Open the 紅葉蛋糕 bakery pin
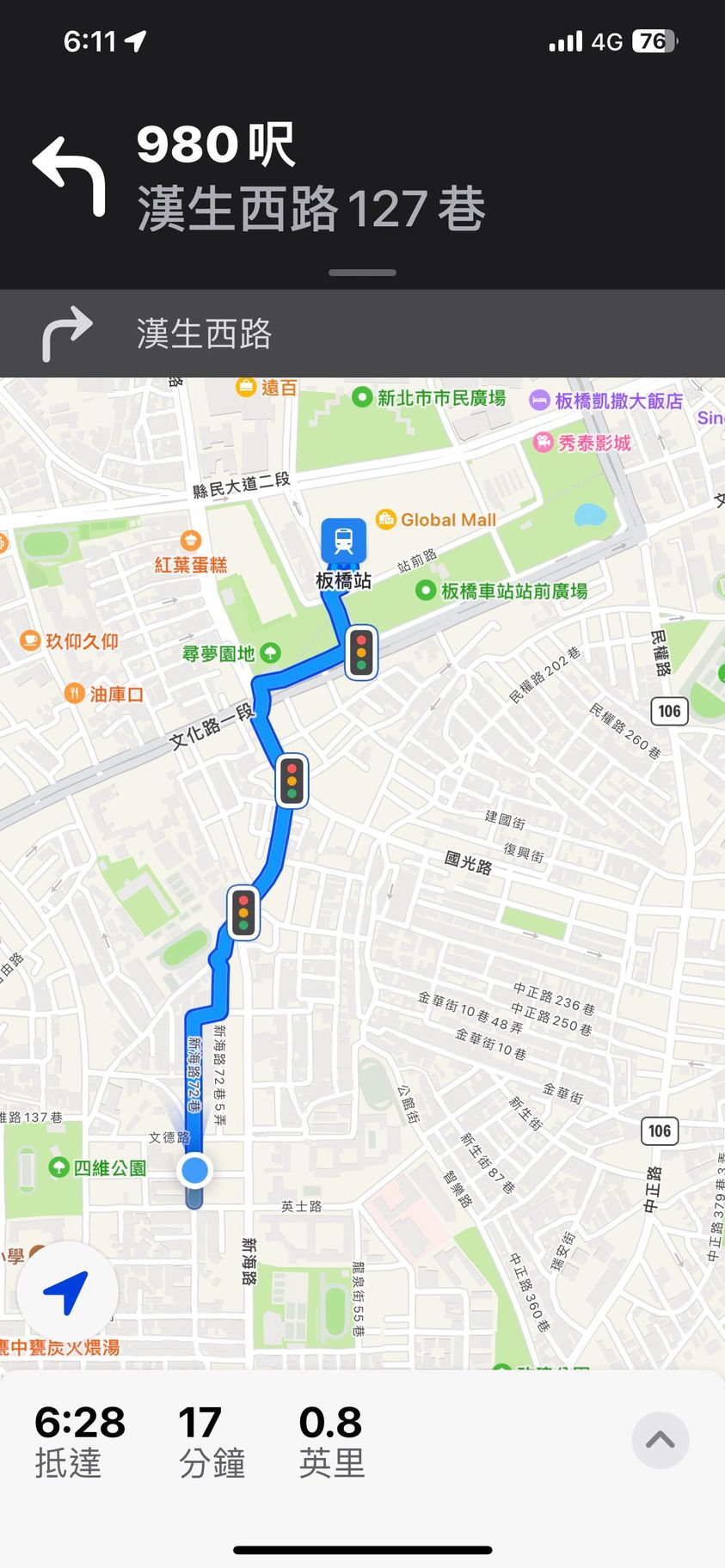Image resolution: width=725 pixels, height=1568 pixels. (191, 541)
